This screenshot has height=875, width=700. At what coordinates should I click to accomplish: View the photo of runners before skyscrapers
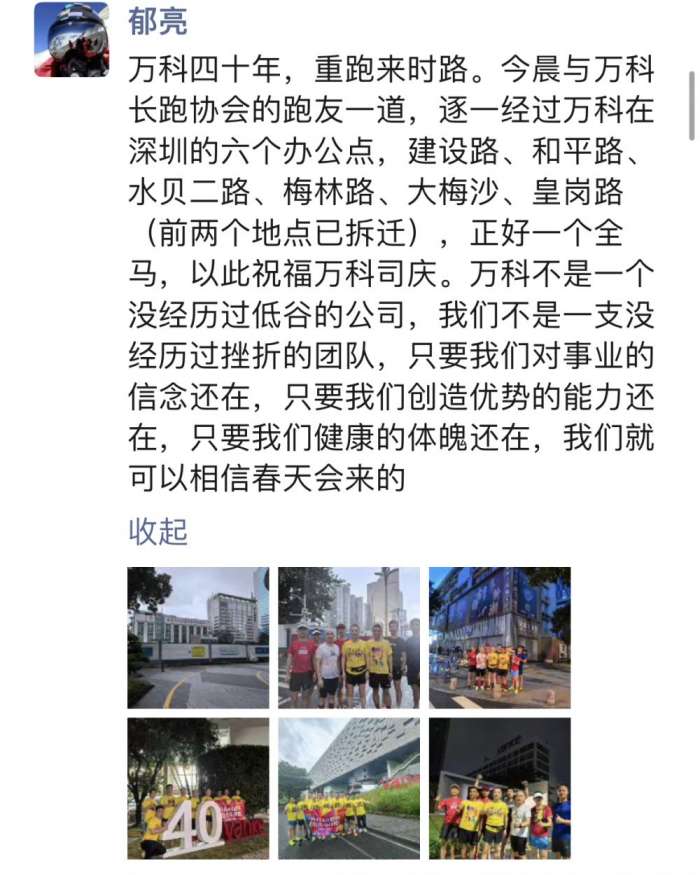click(x=349, y=637)
